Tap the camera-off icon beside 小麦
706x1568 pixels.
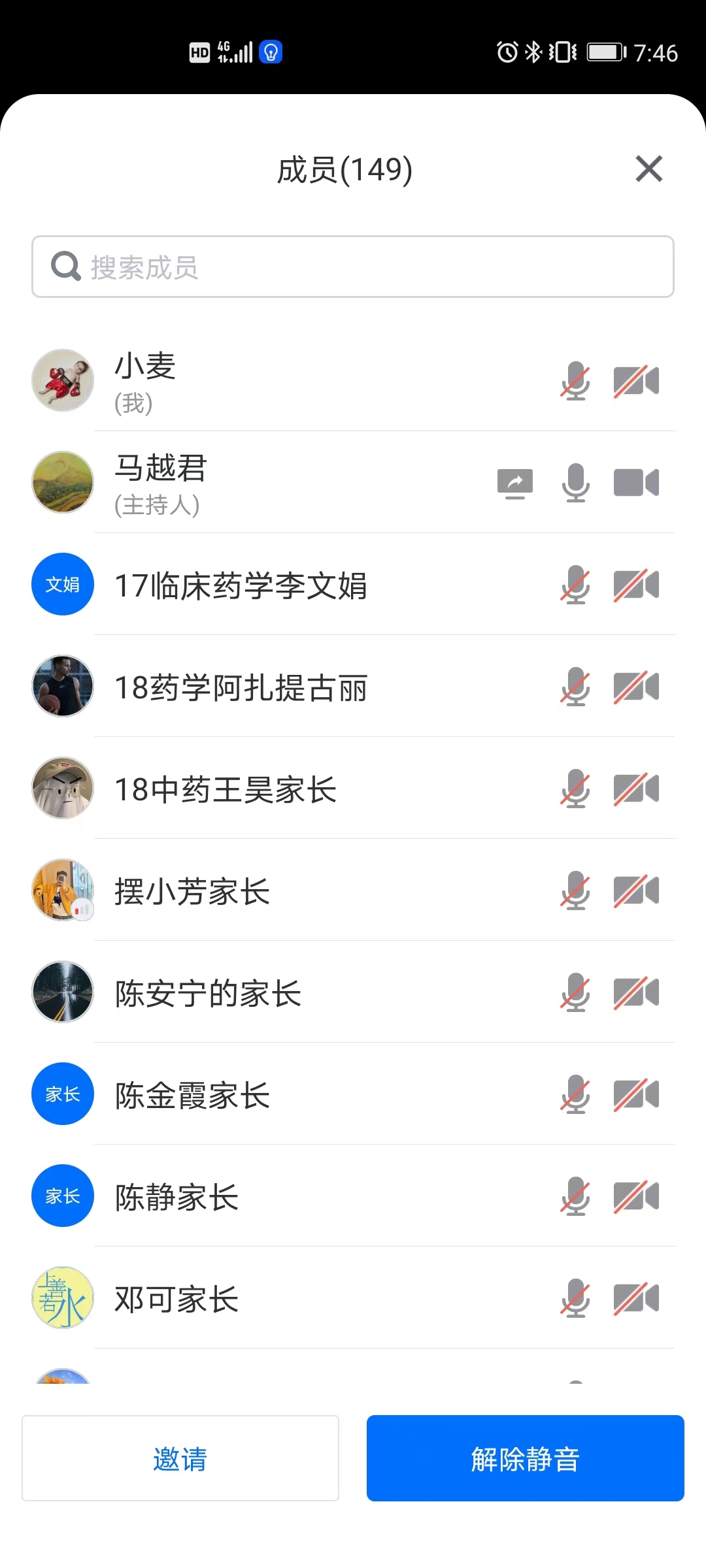click(636, 382)
